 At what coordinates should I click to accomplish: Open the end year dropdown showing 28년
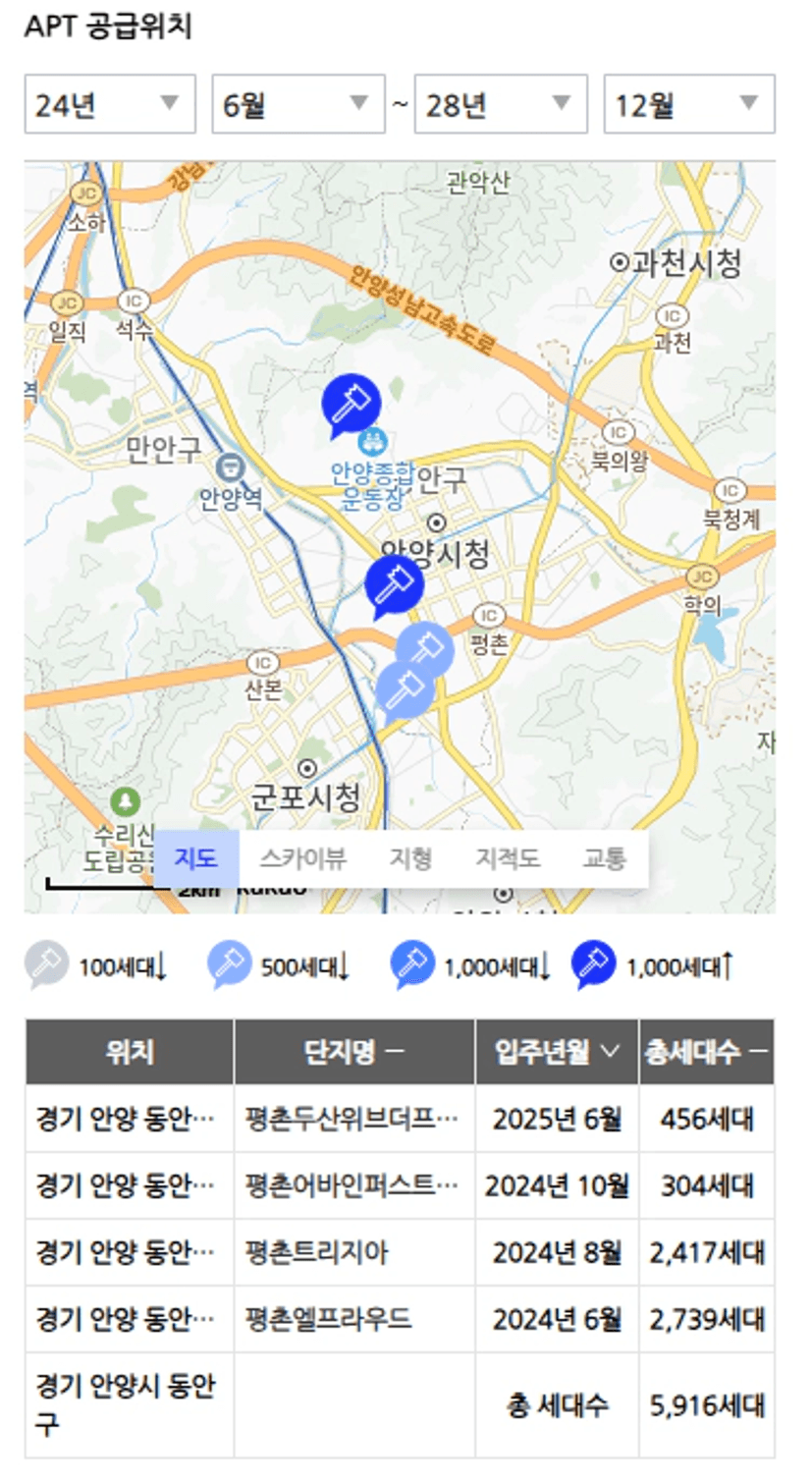point(501,103)
